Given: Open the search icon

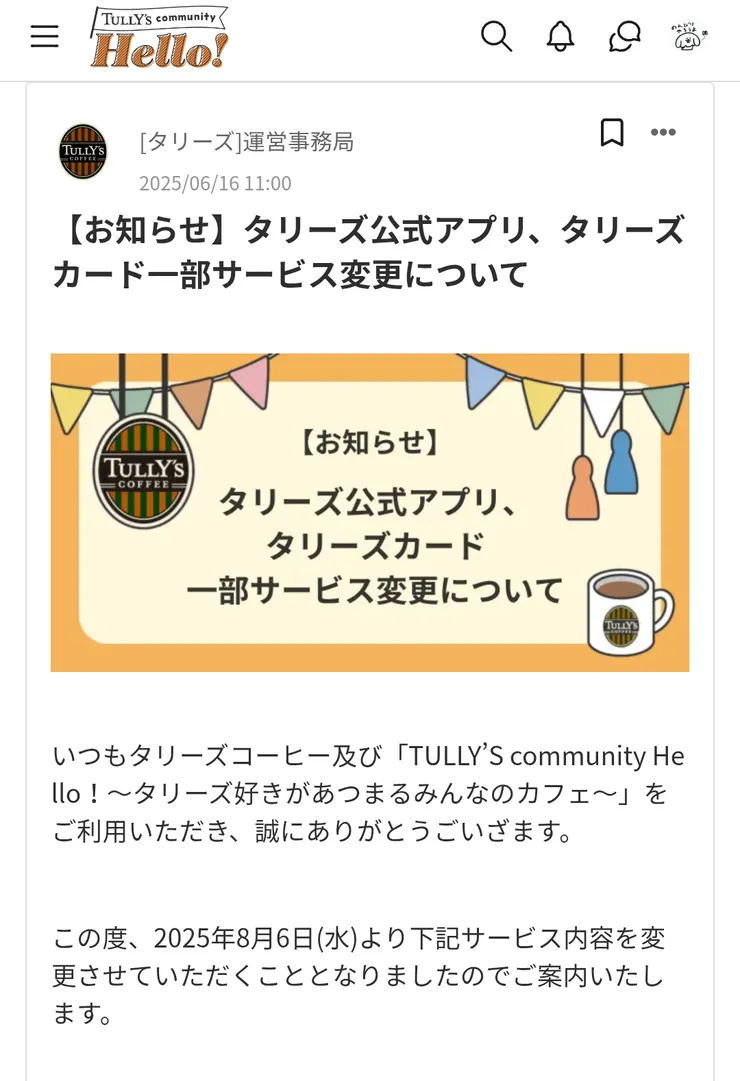Looking at the screenshot, I should point(496,37).
